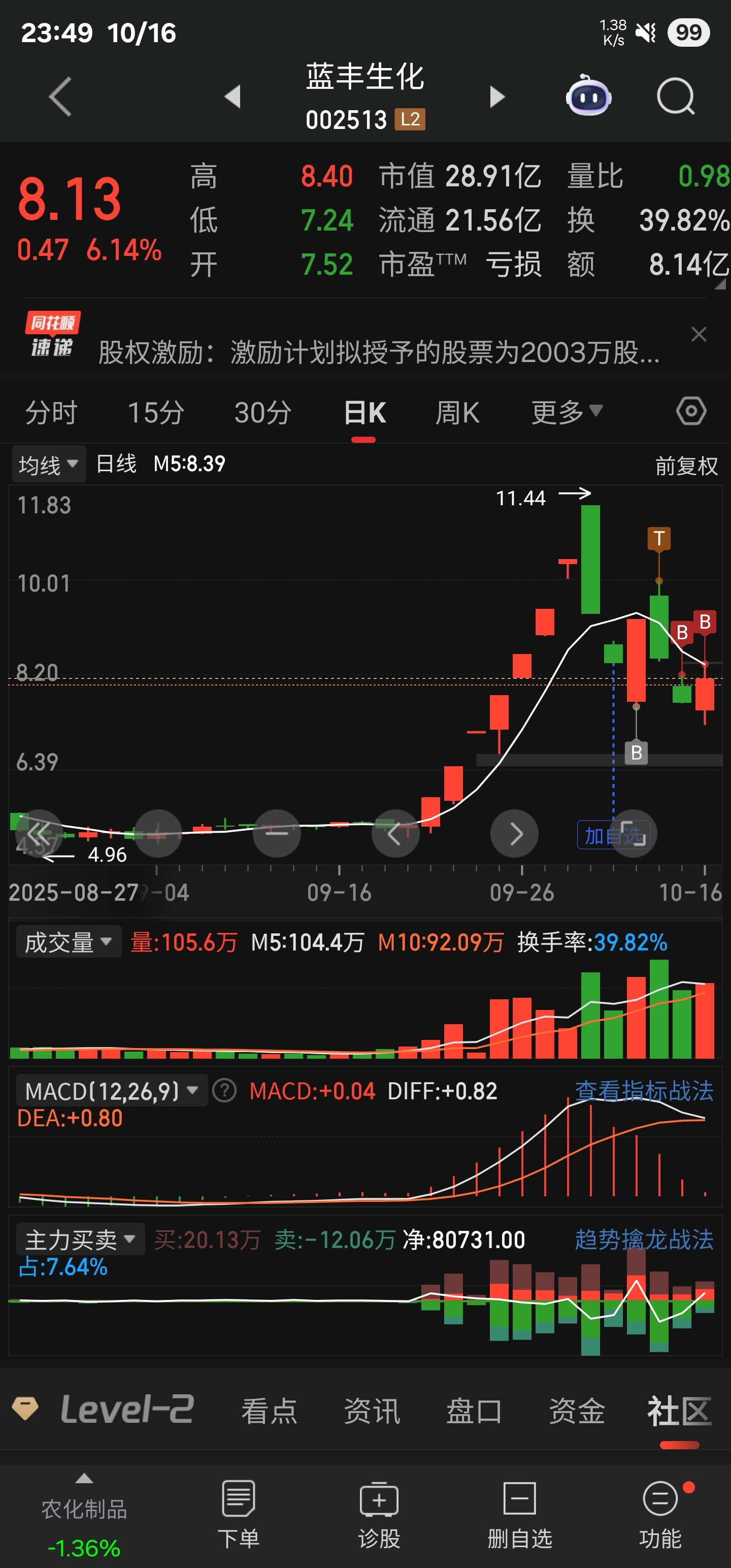Open chart settings hexagon icon

click(x=691, y=411)
